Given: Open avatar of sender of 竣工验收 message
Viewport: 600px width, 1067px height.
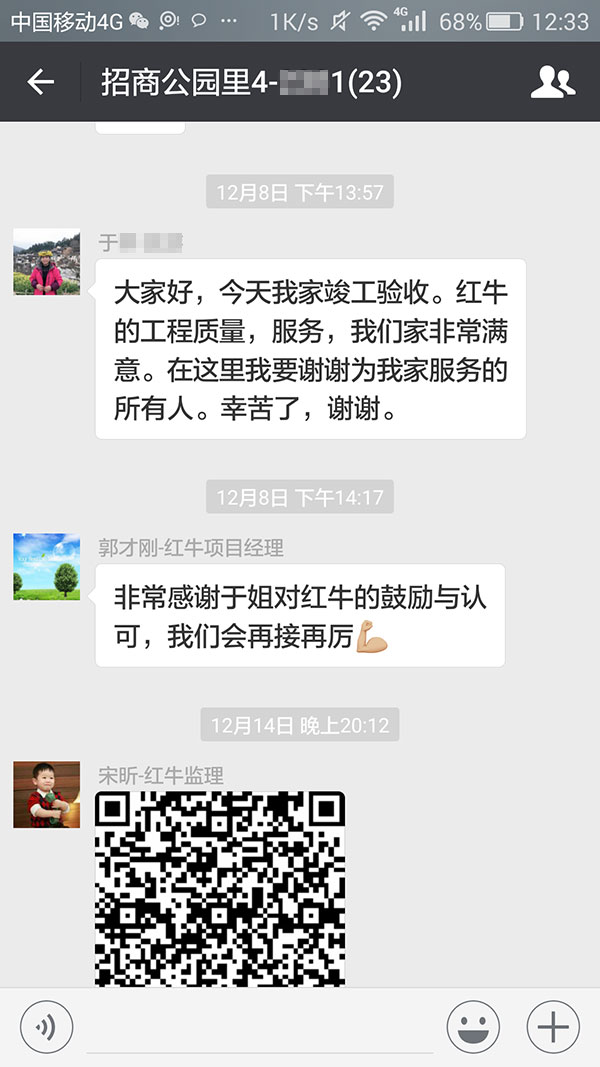Looking at the screenshot, I should pos(46,262).
